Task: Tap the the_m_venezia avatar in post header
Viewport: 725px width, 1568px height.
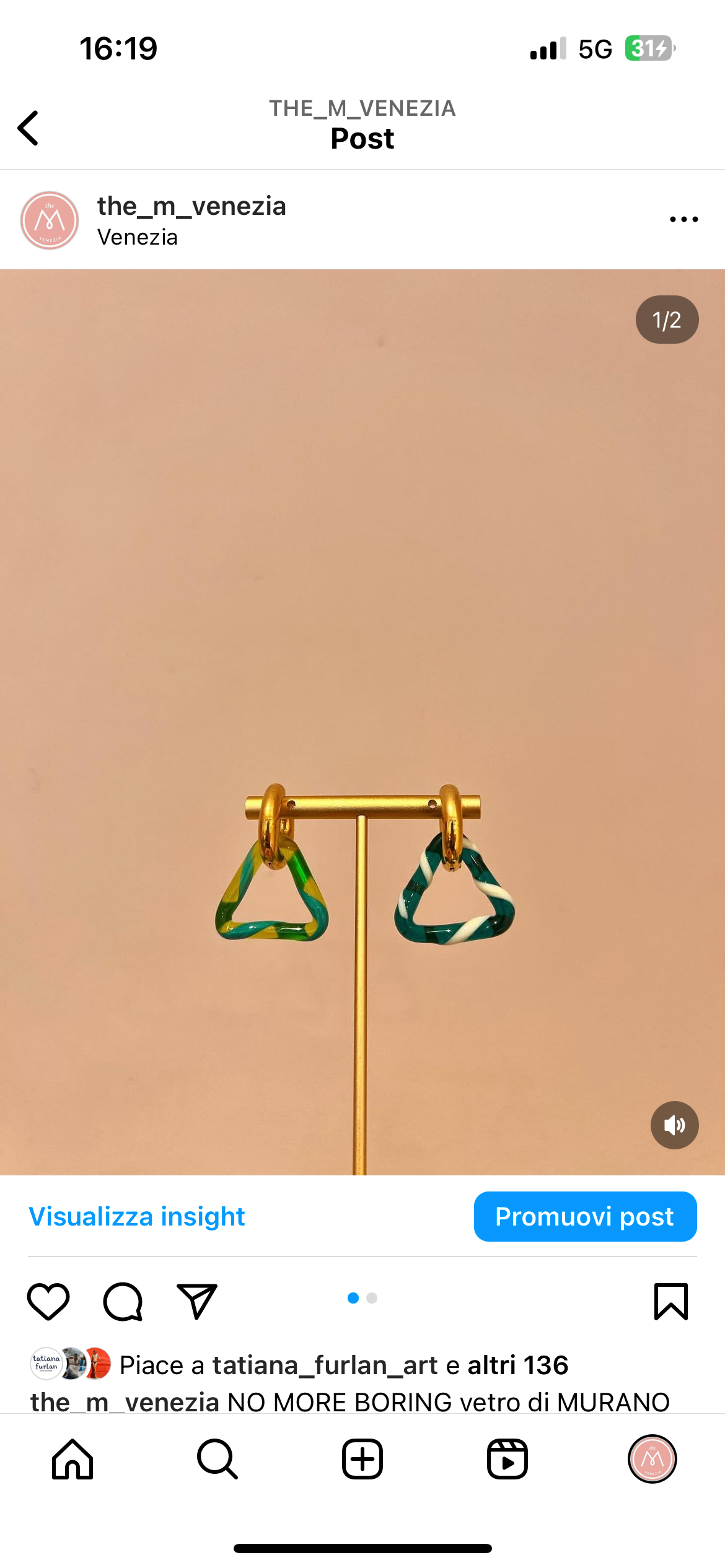Action: tap(50, 220)
